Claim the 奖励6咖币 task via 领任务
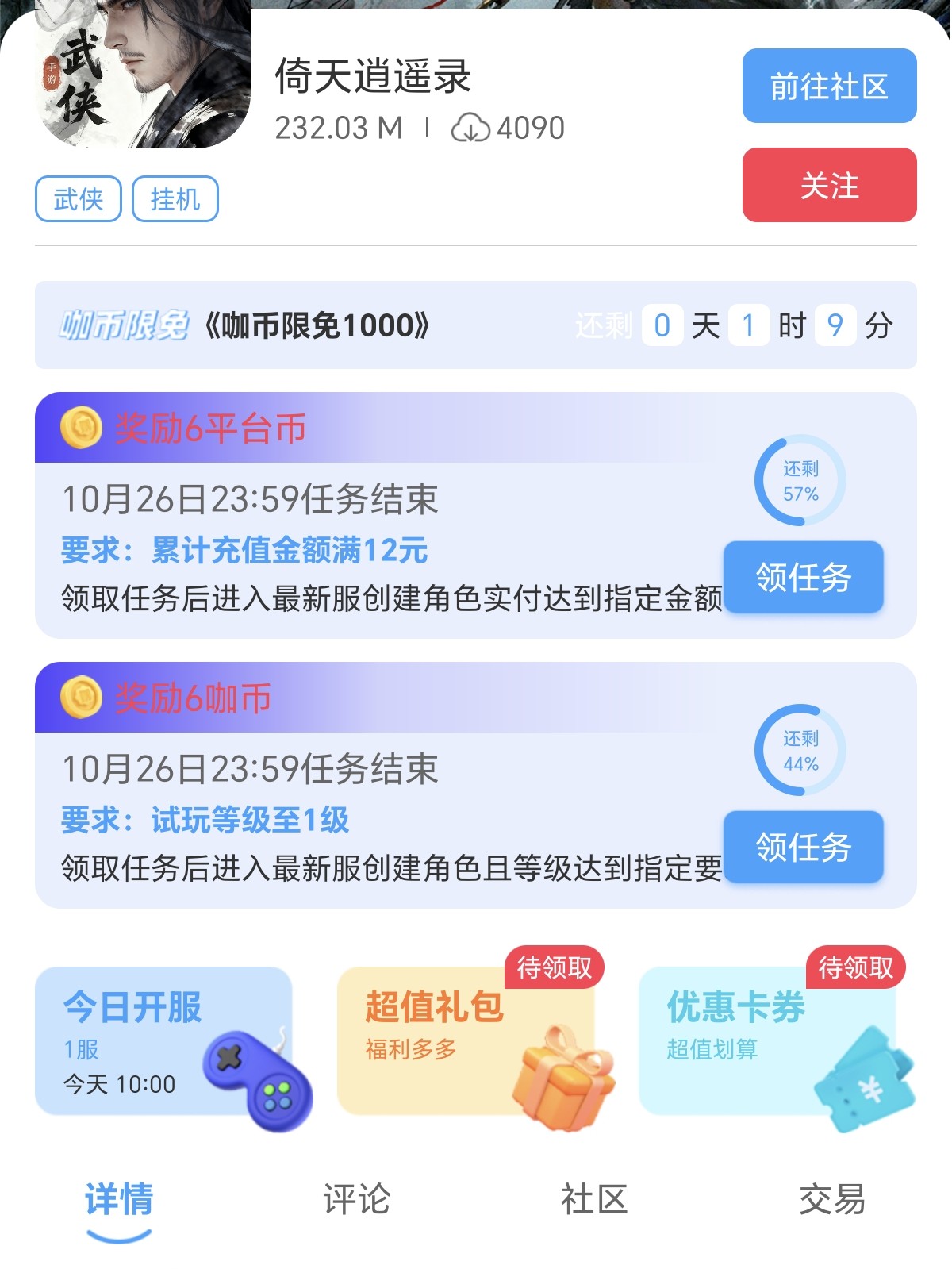Screen dimensions: 952x1269 coord(803,847)
